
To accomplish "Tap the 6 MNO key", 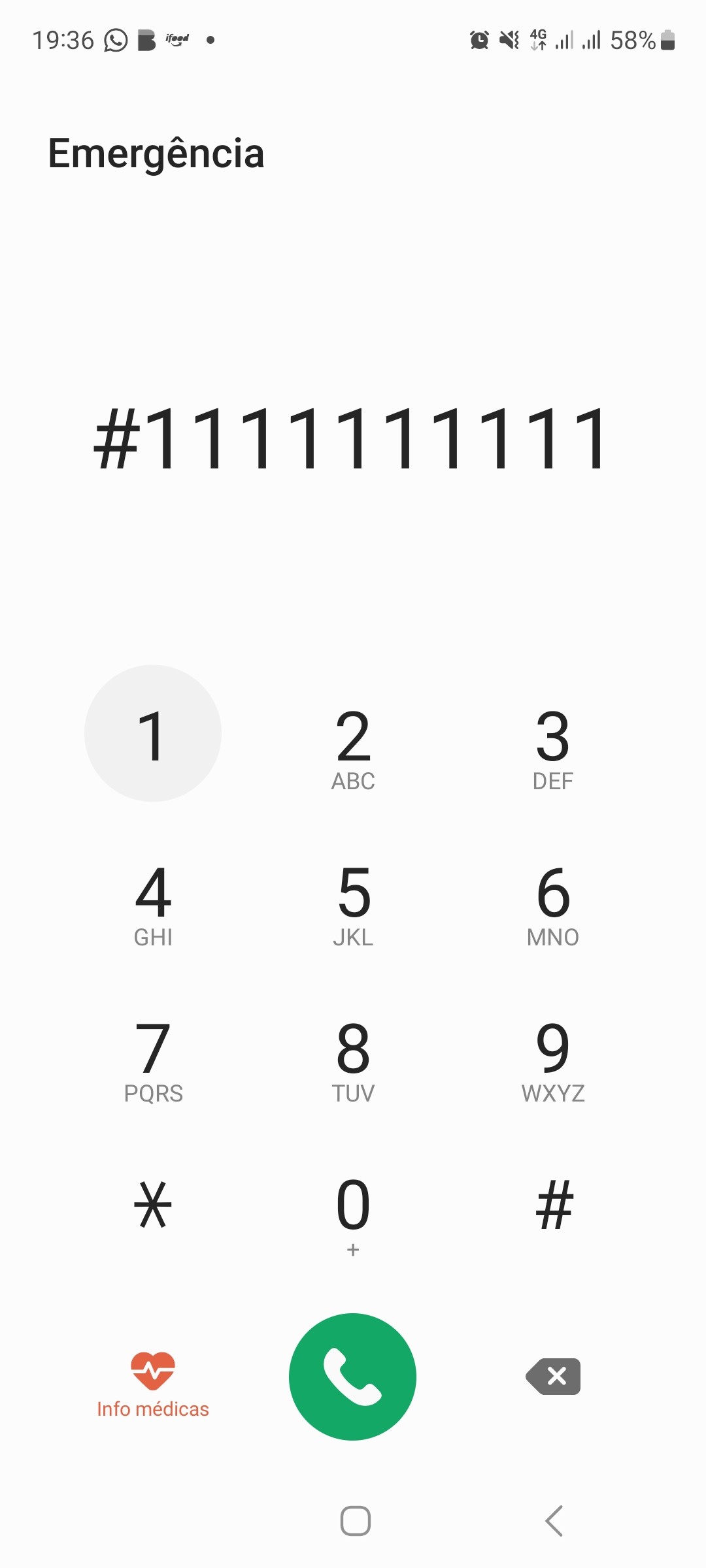I will pos(553,905).
